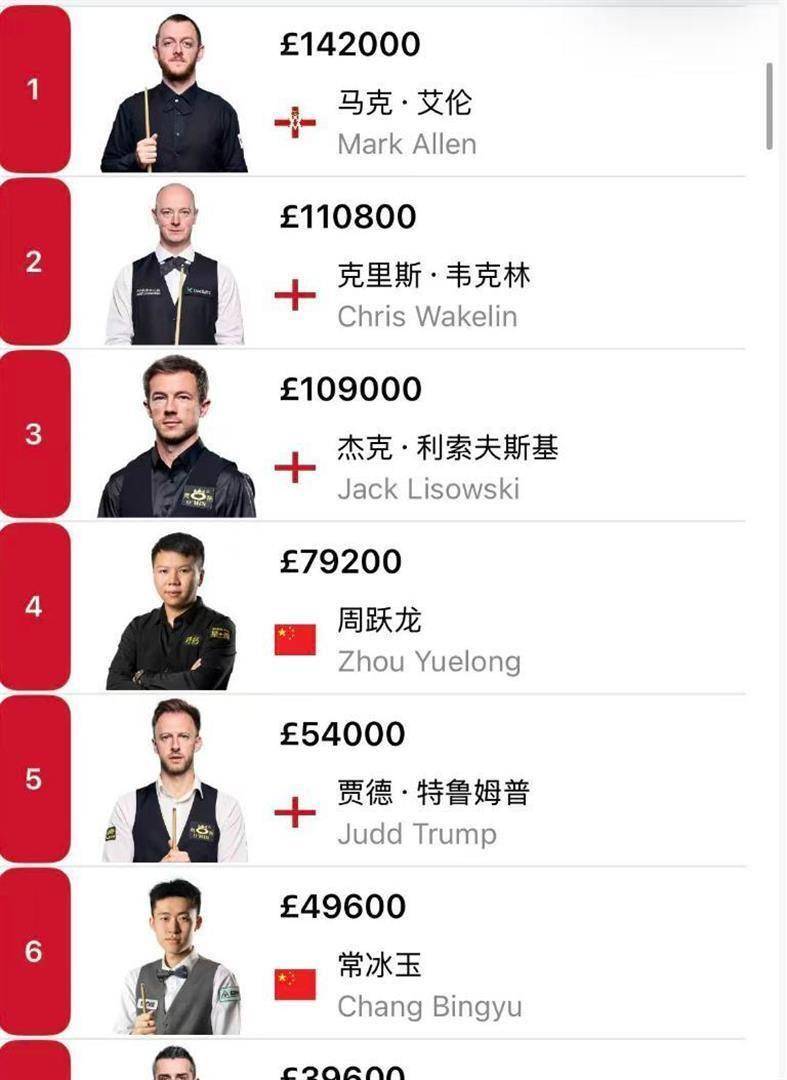View Jack Lisowski's ranking entry
Image resolution: width=787 pixels, height=1080 pixels.
[x=428, y=489]
